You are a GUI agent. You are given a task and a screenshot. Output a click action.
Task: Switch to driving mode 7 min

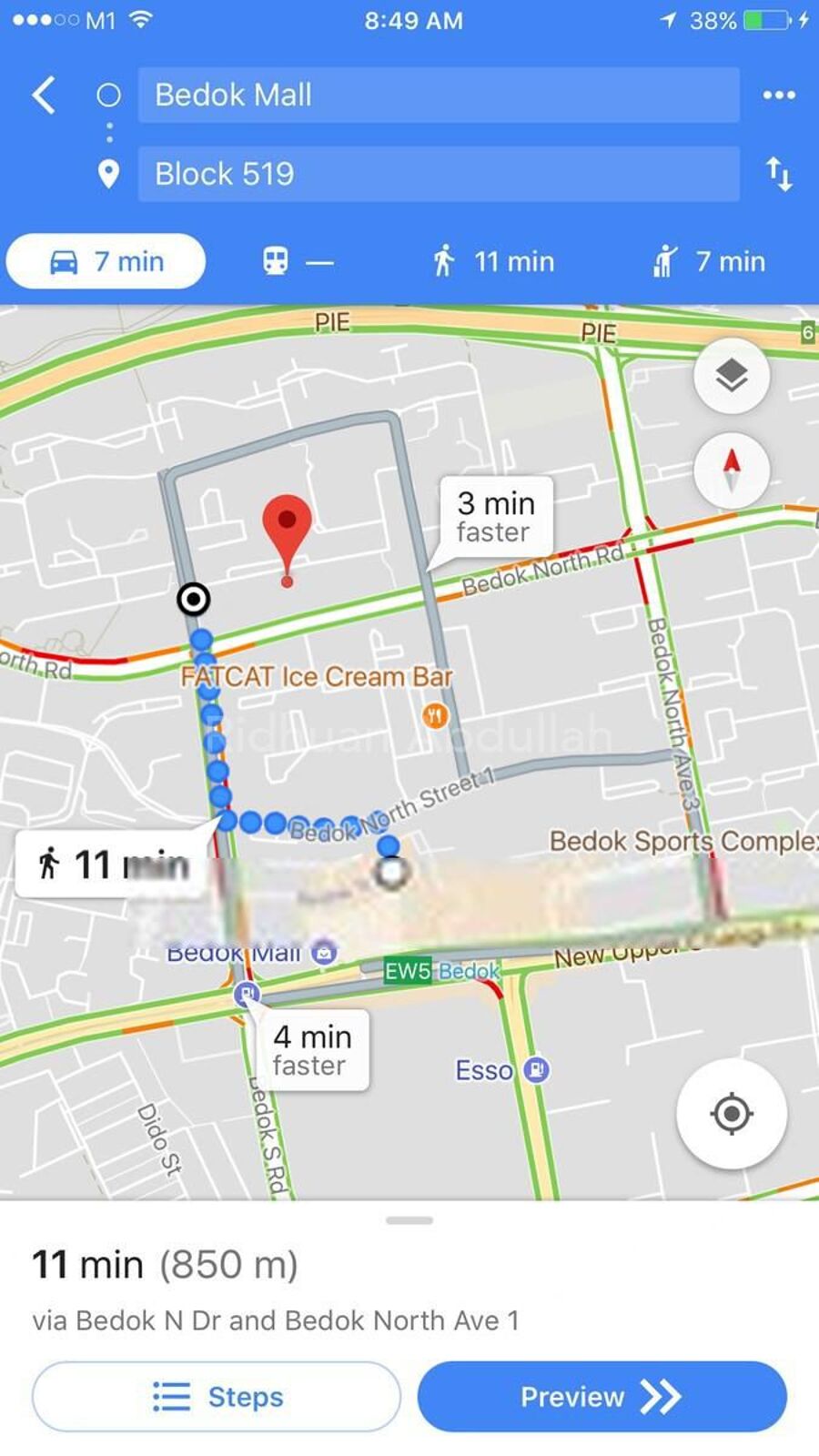coord(106,262)
